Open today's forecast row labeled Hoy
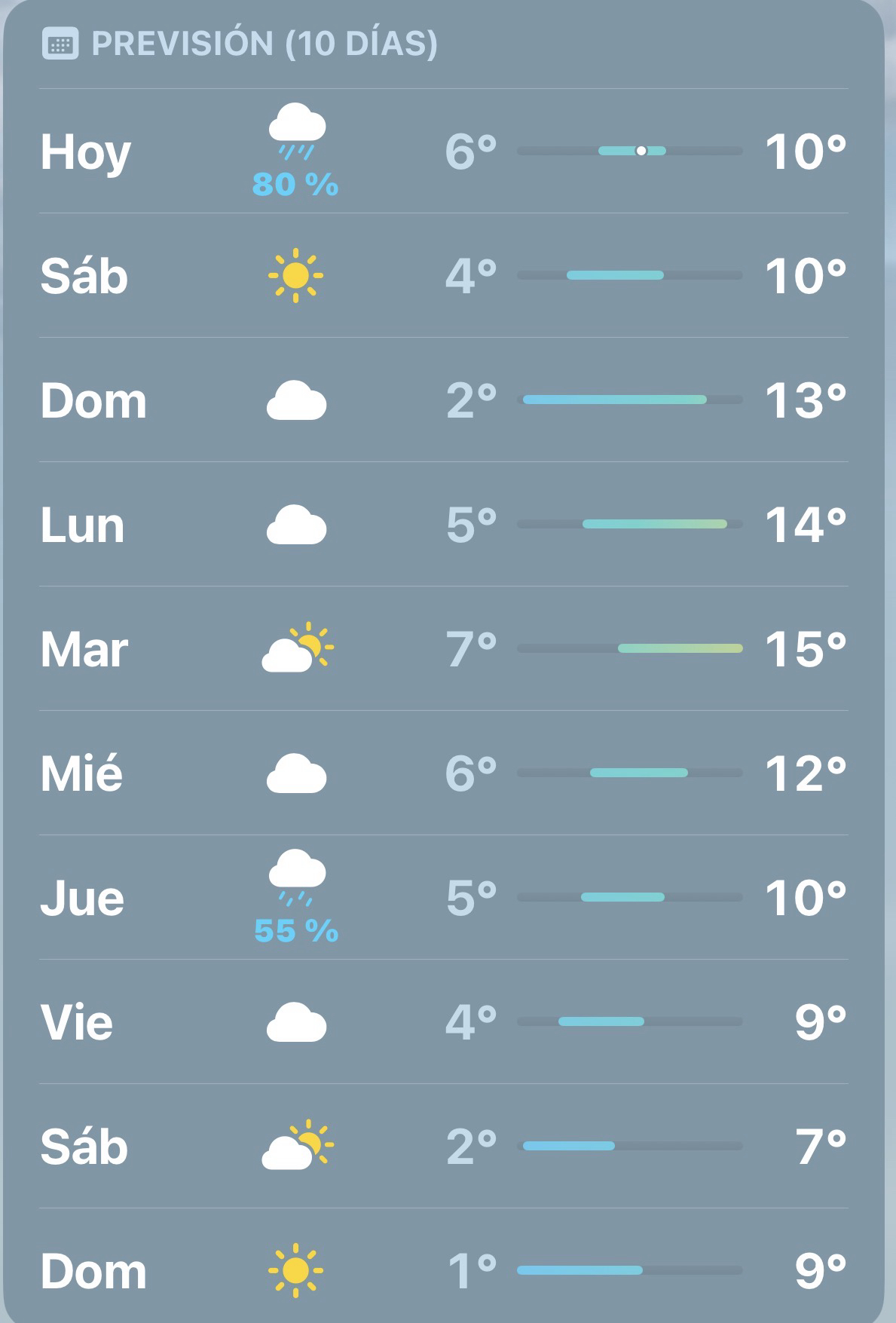The height and width of the screenshot is (1323, 896). point(443,152)
